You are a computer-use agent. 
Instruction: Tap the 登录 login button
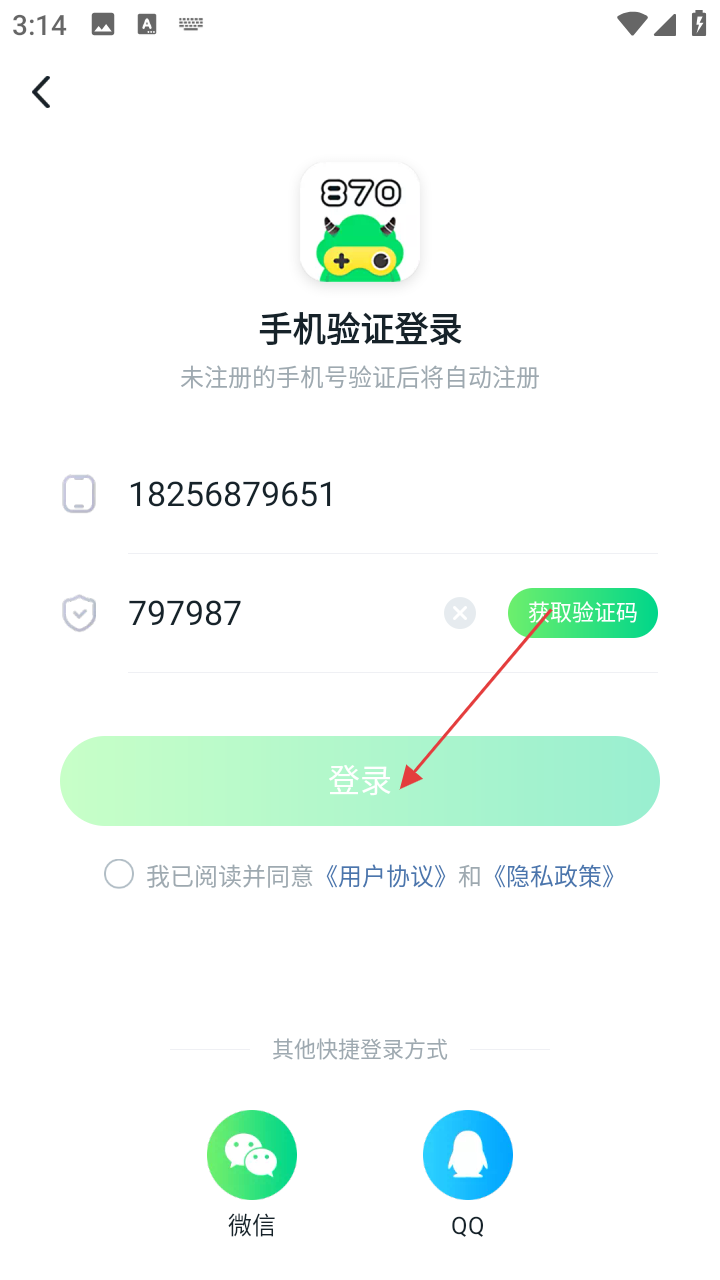[360, 781]
